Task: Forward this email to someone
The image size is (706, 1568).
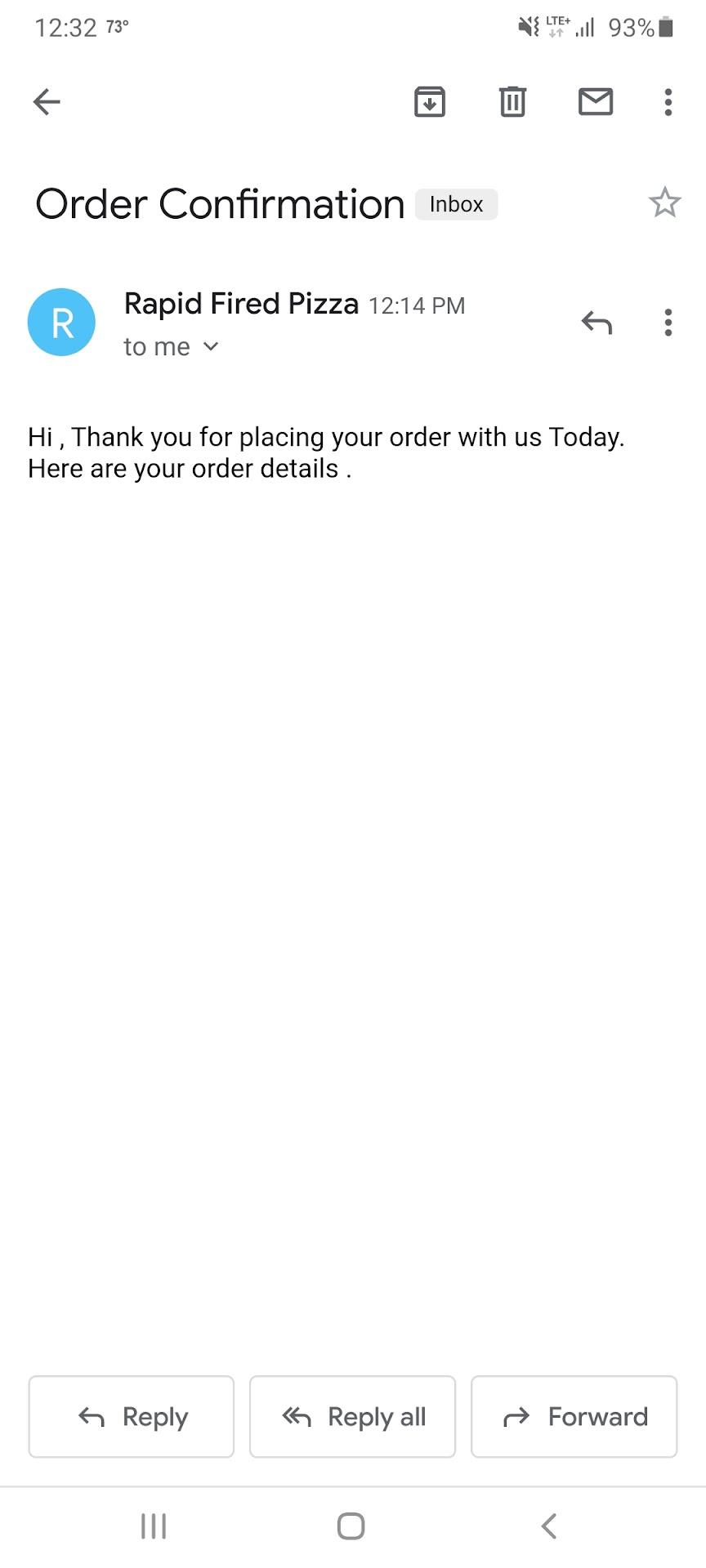Action: [574, 1417]
